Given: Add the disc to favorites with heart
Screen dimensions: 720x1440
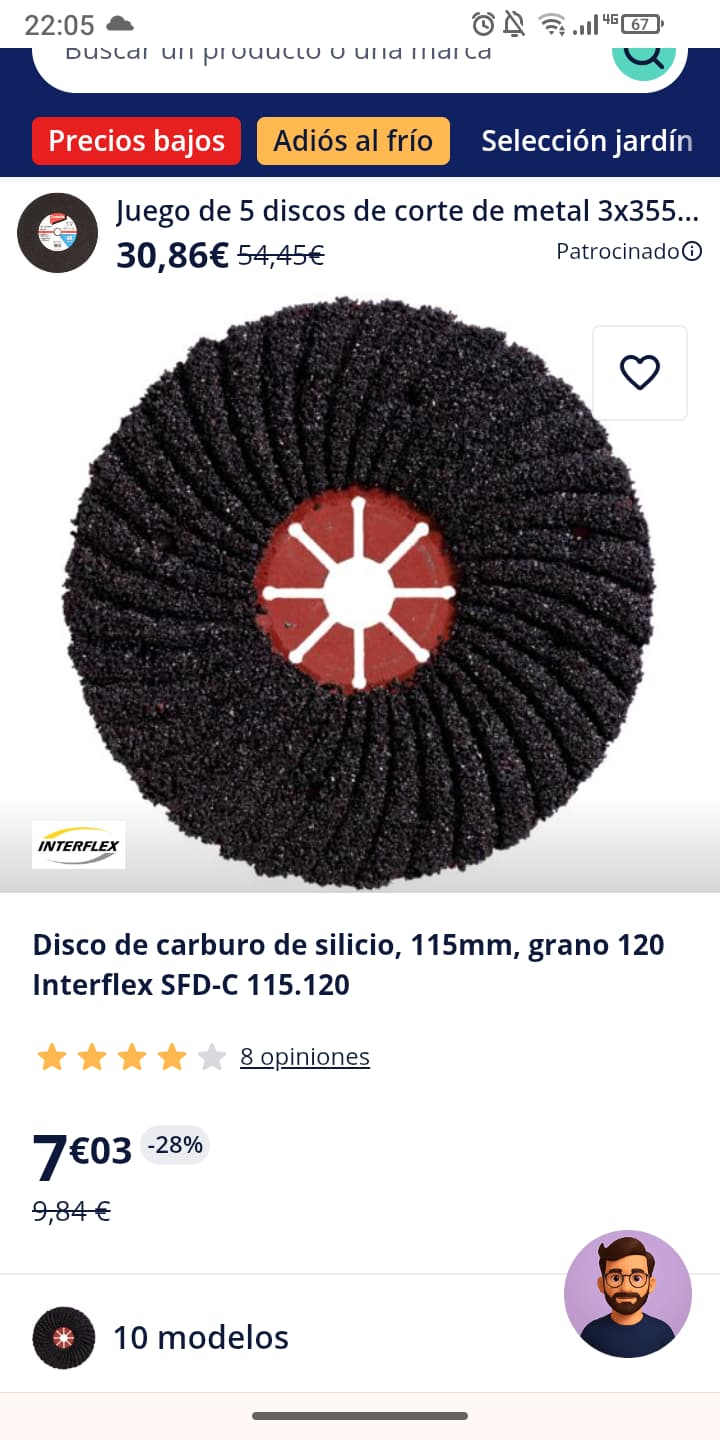Looking at the screenshot, I should (x=640, y=373).
